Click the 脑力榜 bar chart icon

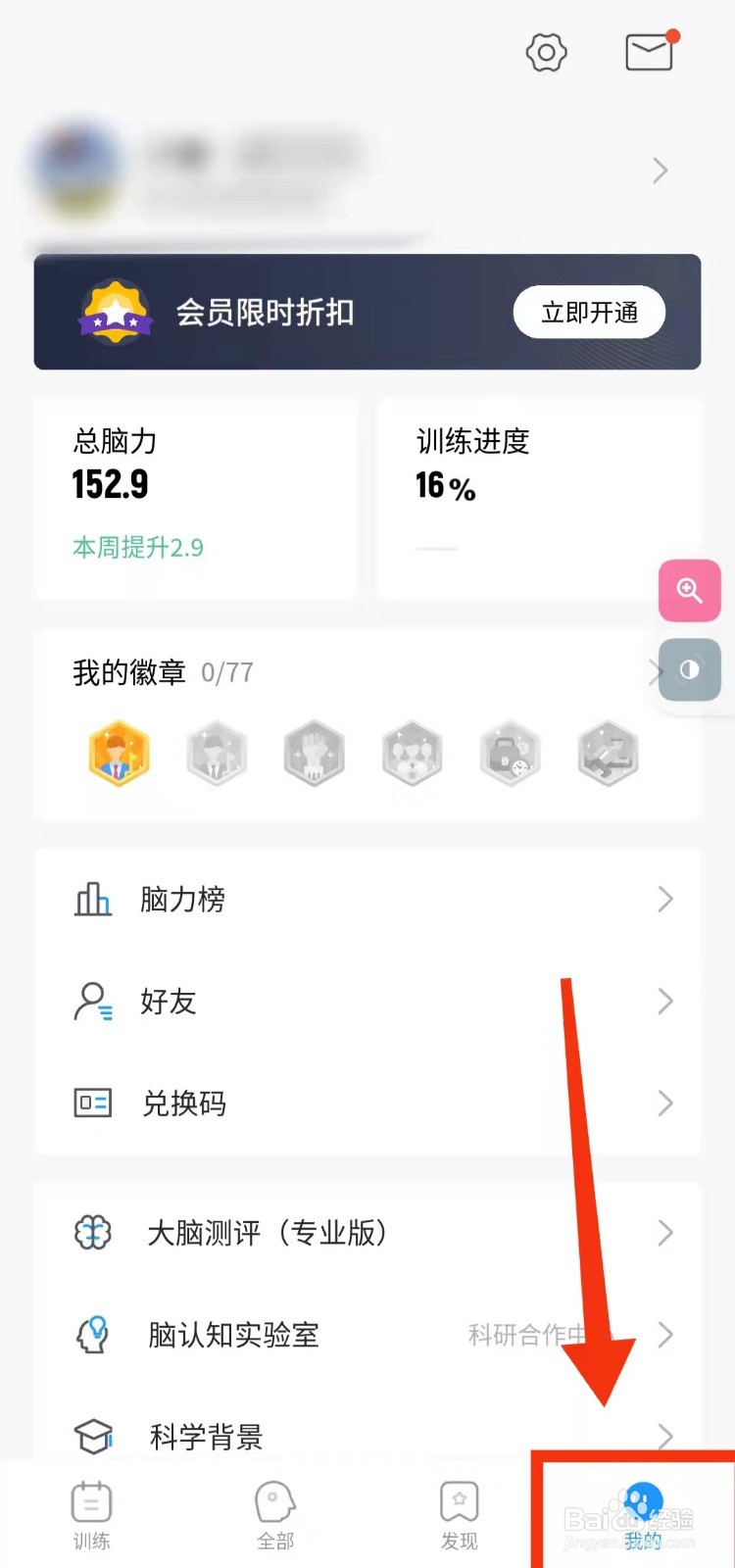91,899
